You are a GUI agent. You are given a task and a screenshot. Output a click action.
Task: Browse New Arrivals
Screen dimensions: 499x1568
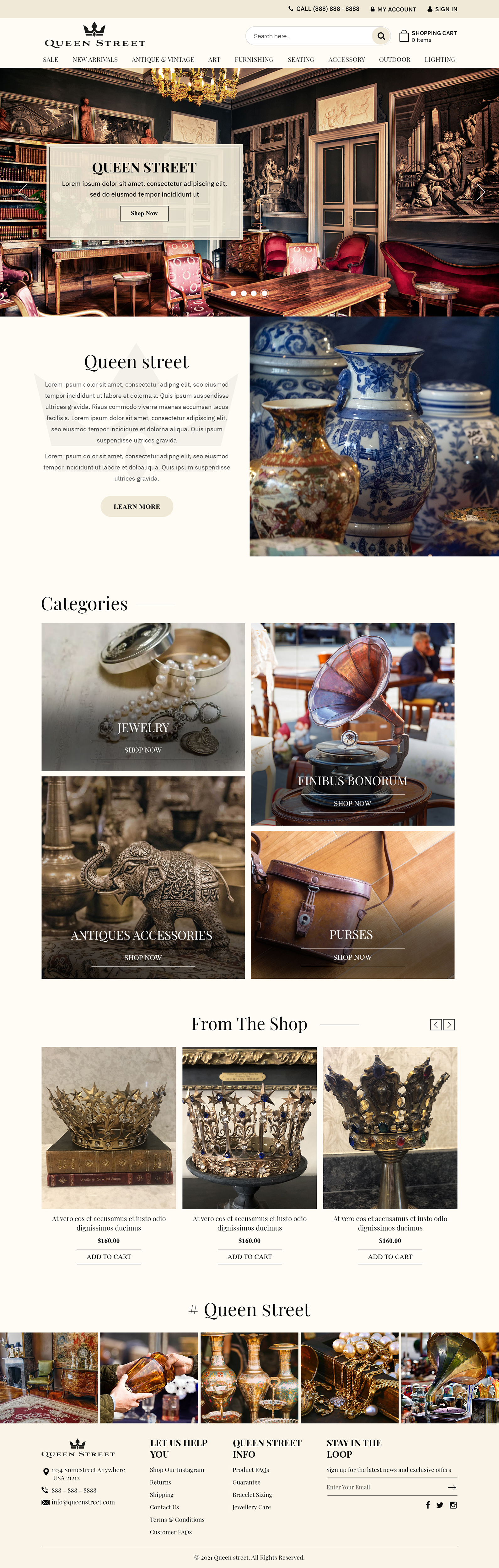pos(95,60)
